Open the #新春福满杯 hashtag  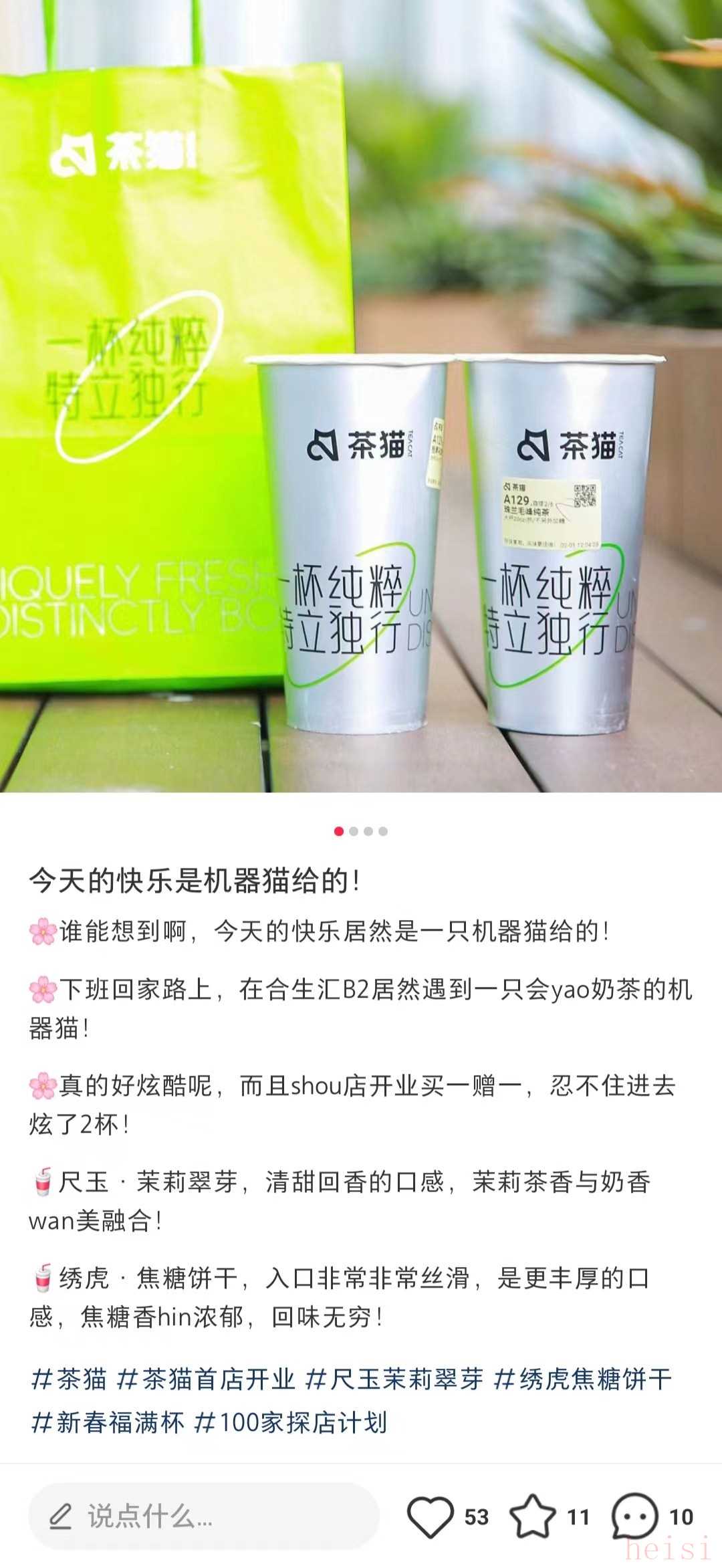point(107,1422)
